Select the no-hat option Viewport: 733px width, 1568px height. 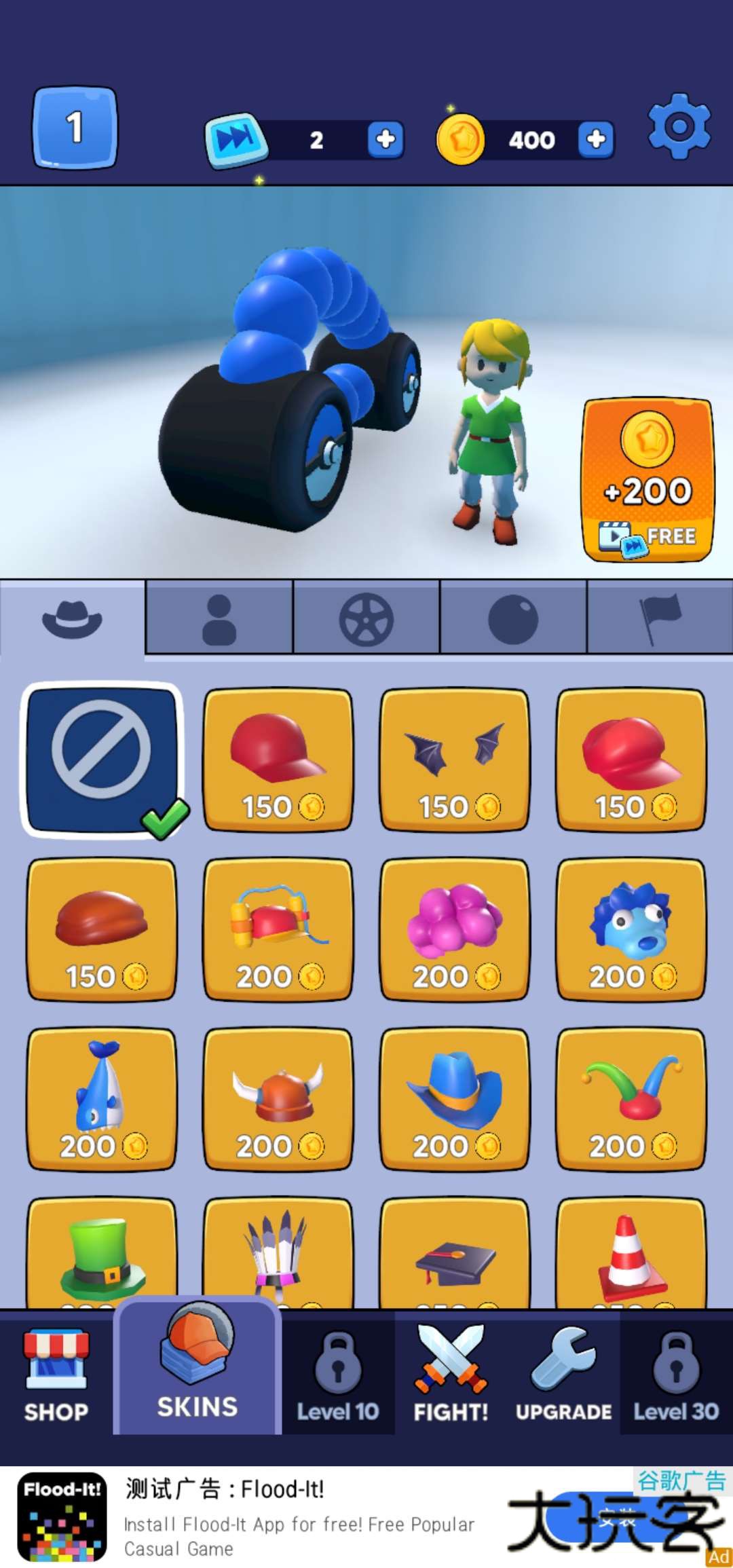(102, 760)
